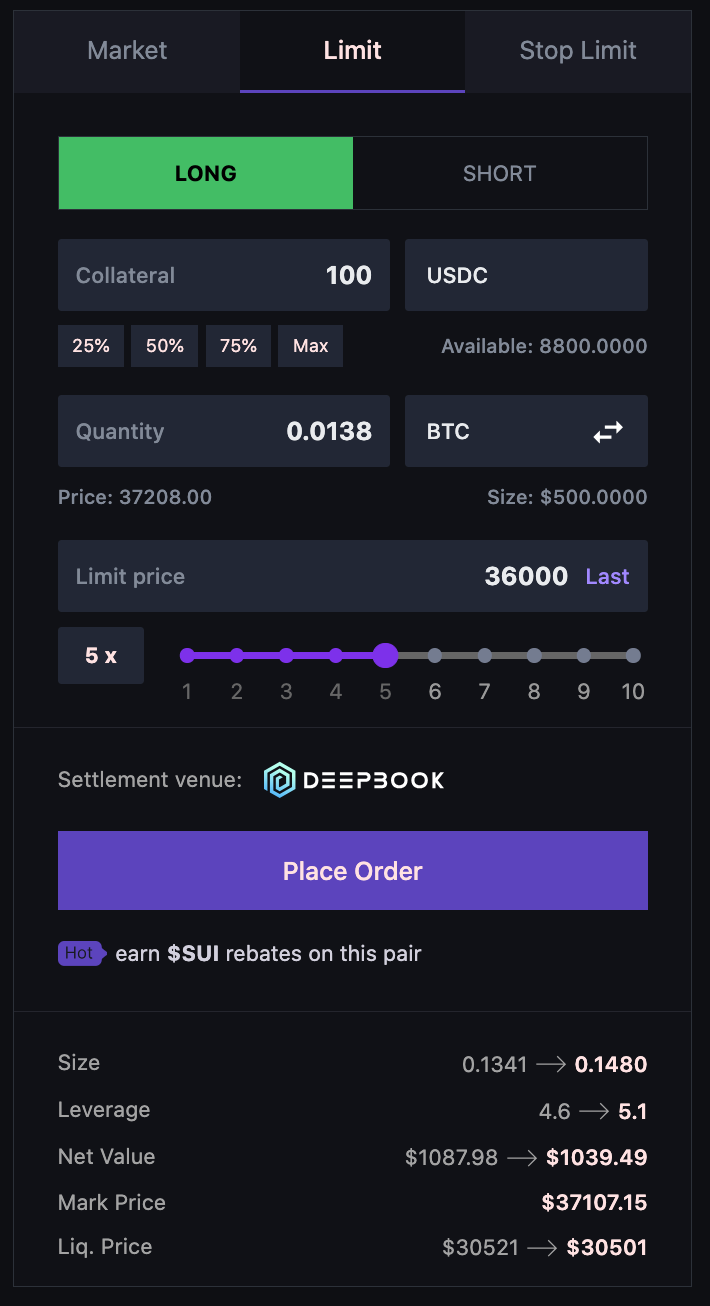The image size is (710, 1306).
Task: Set leverage slider to 7
Action: [x=484, y=656]
